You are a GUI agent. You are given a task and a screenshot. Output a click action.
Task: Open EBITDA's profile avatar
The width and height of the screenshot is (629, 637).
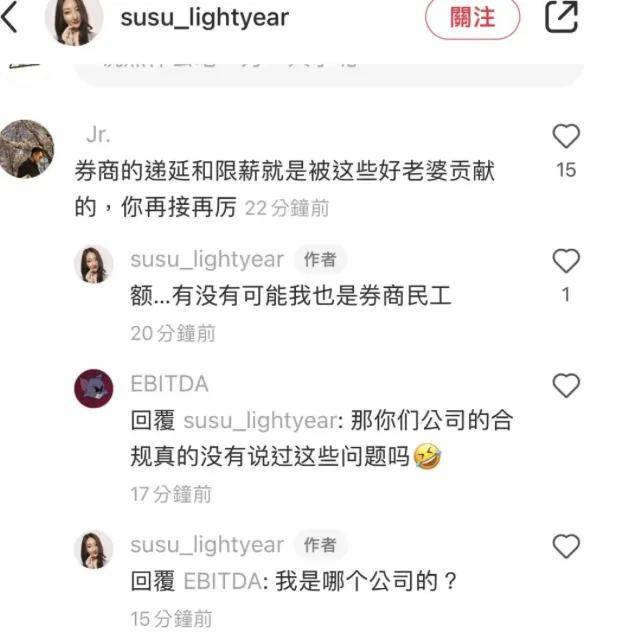click(x=94, y=388)
